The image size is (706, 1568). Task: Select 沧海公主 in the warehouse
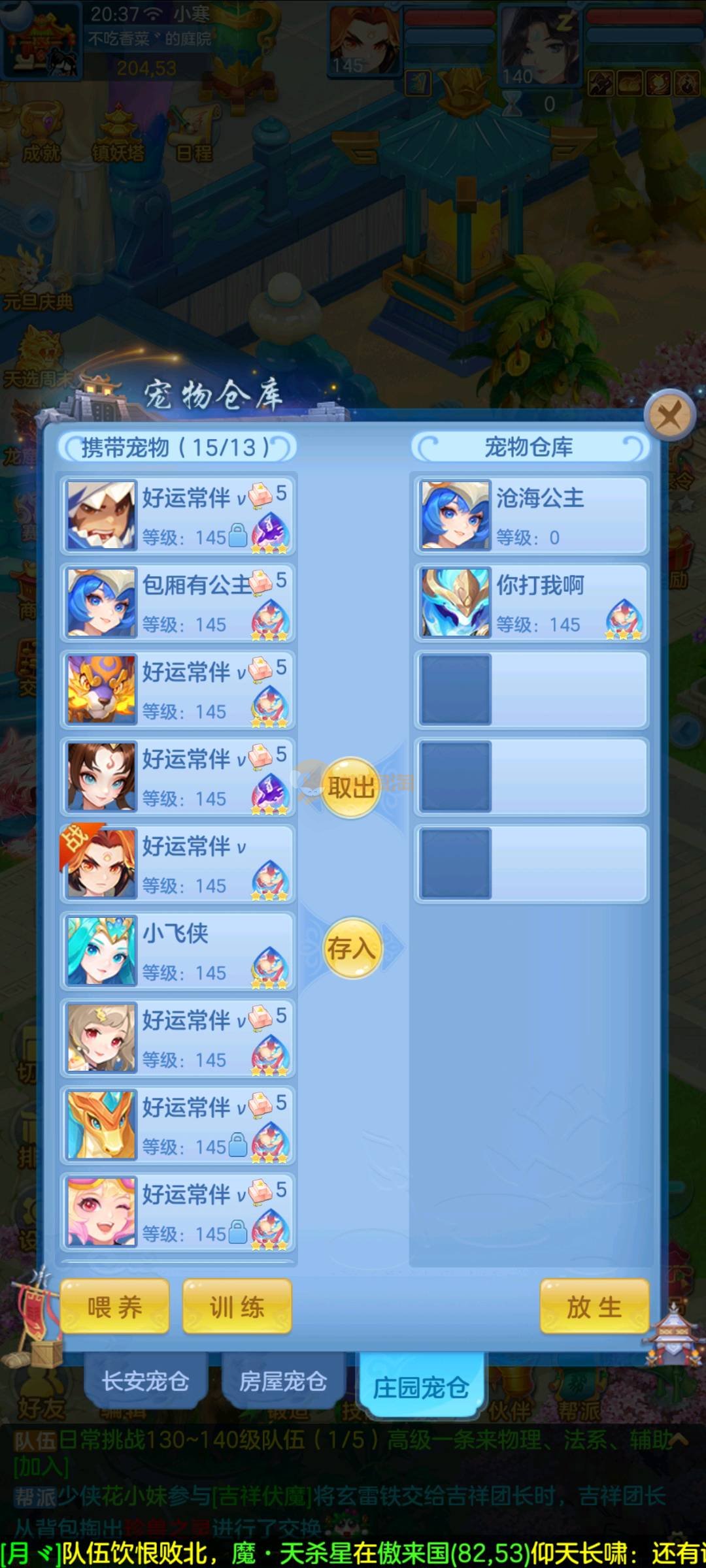point(531,515)
